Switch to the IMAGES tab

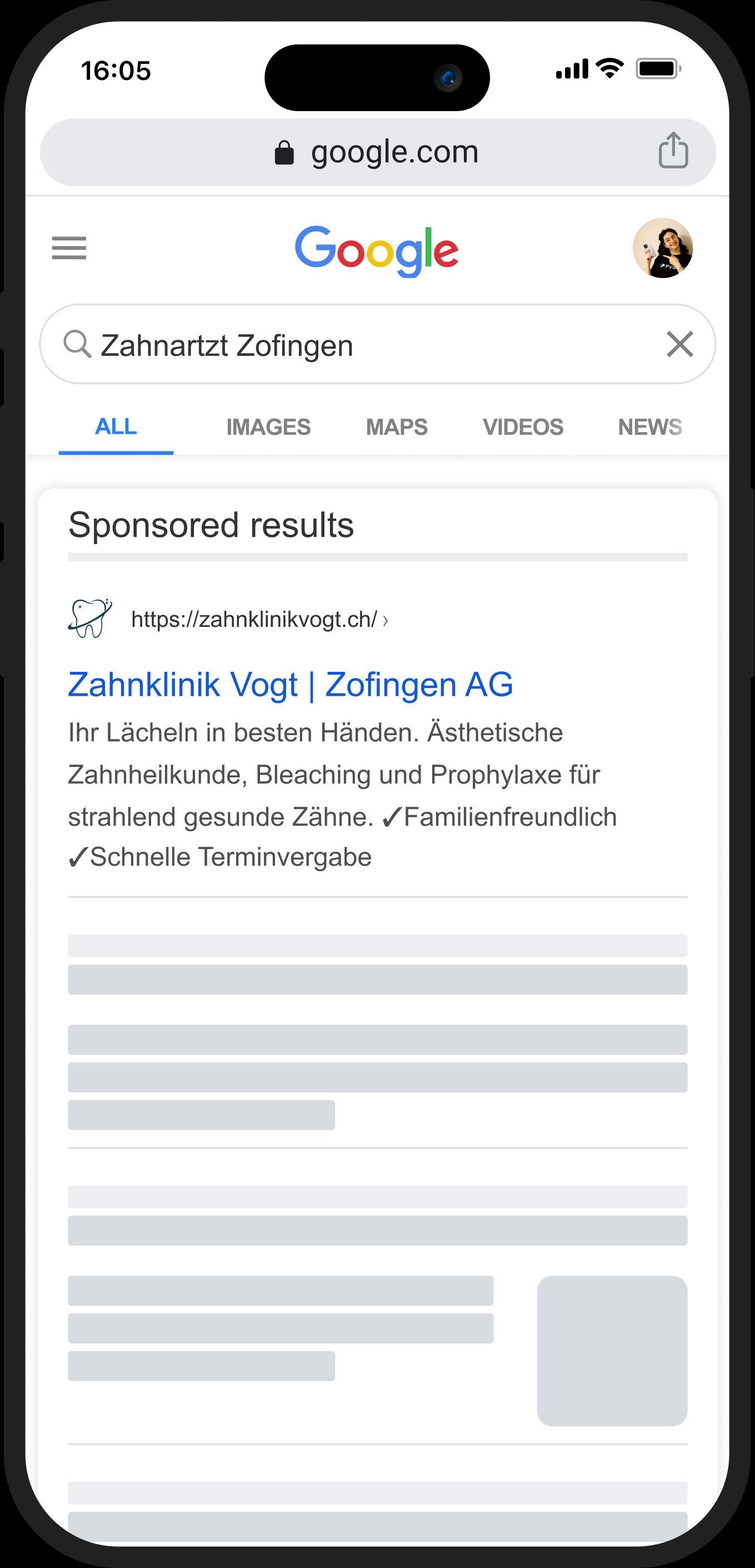click(268, 426)
